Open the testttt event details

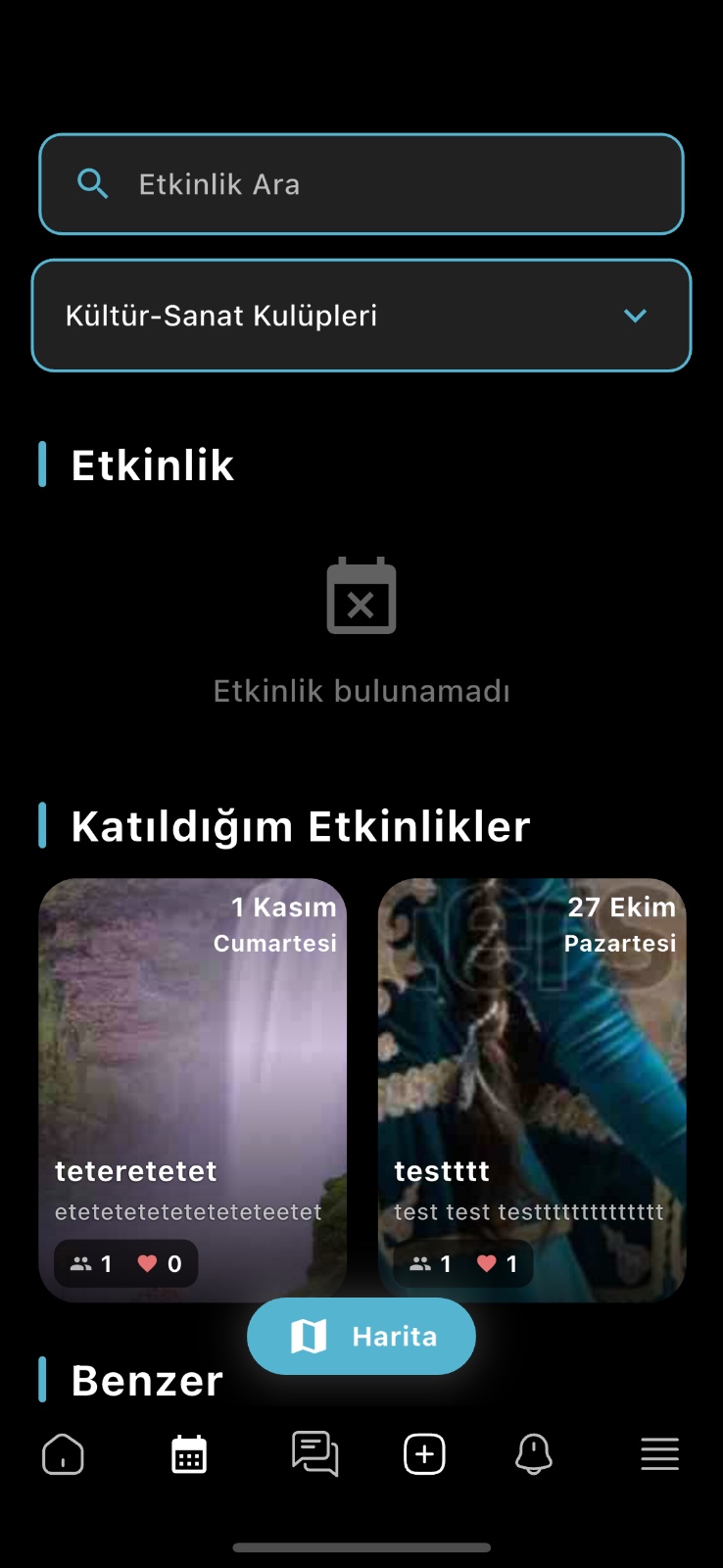click(x=532, y=1078)
